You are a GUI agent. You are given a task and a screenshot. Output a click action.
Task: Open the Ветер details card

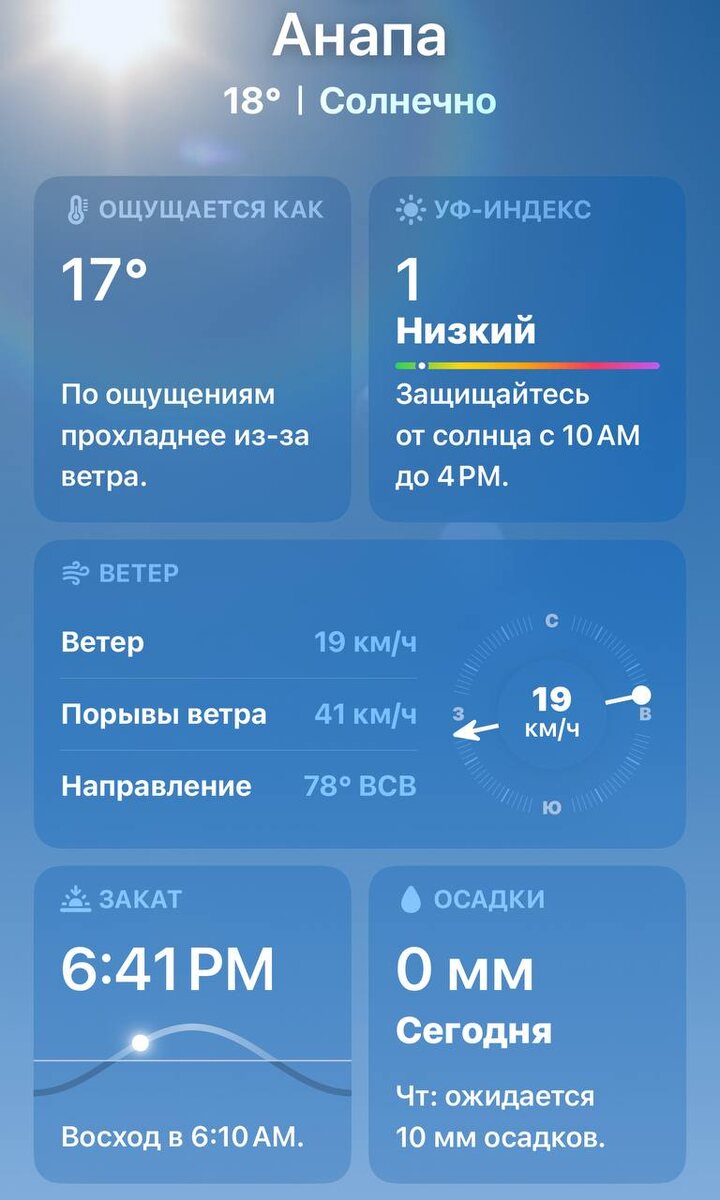click(x=360, y=694)
